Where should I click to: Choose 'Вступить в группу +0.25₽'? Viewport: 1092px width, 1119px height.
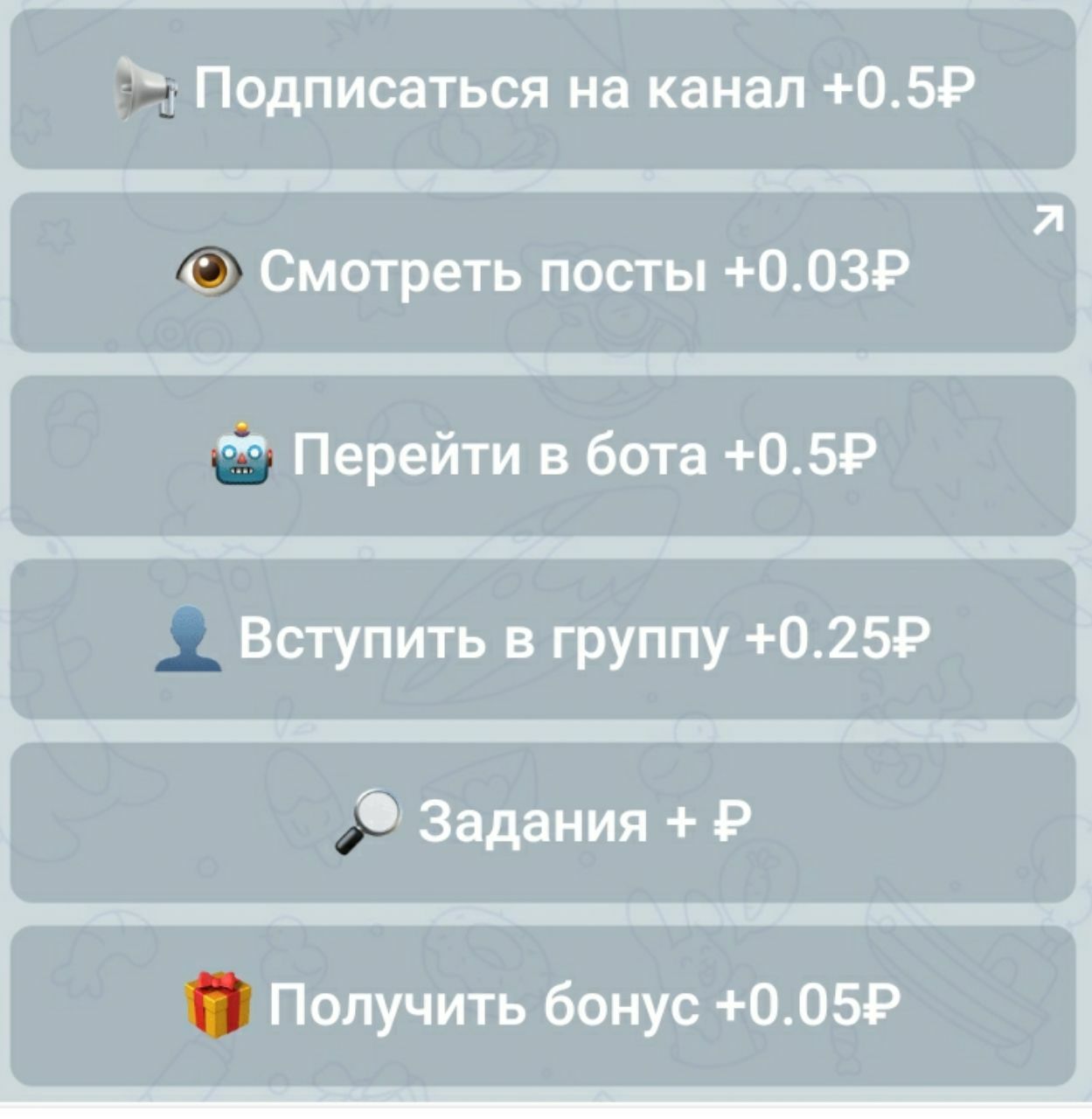coord(542,640)
